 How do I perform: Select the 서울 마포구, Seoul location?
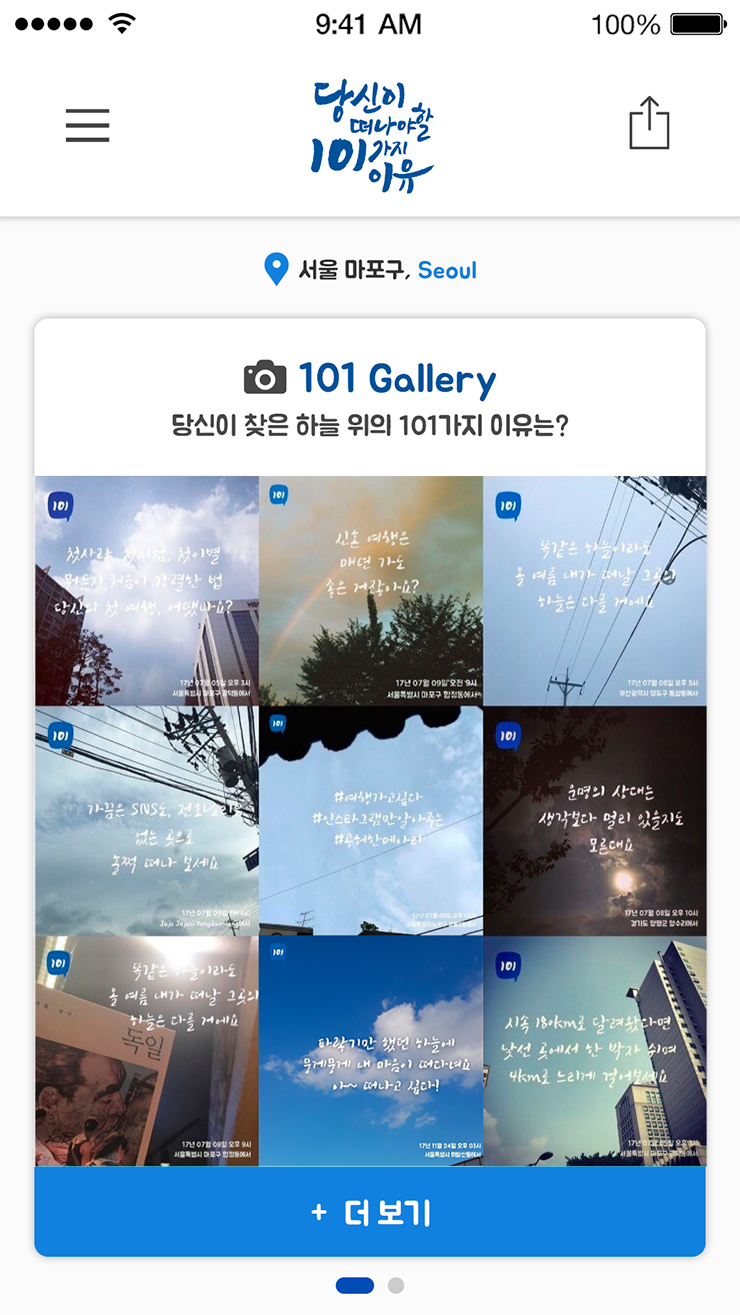pos(370,270)
